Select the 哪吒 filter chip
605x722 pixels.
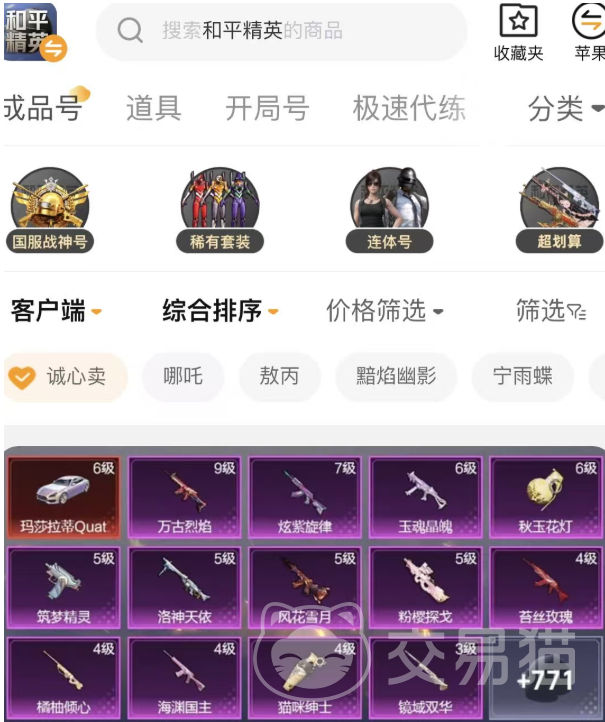tap(183, 377)
